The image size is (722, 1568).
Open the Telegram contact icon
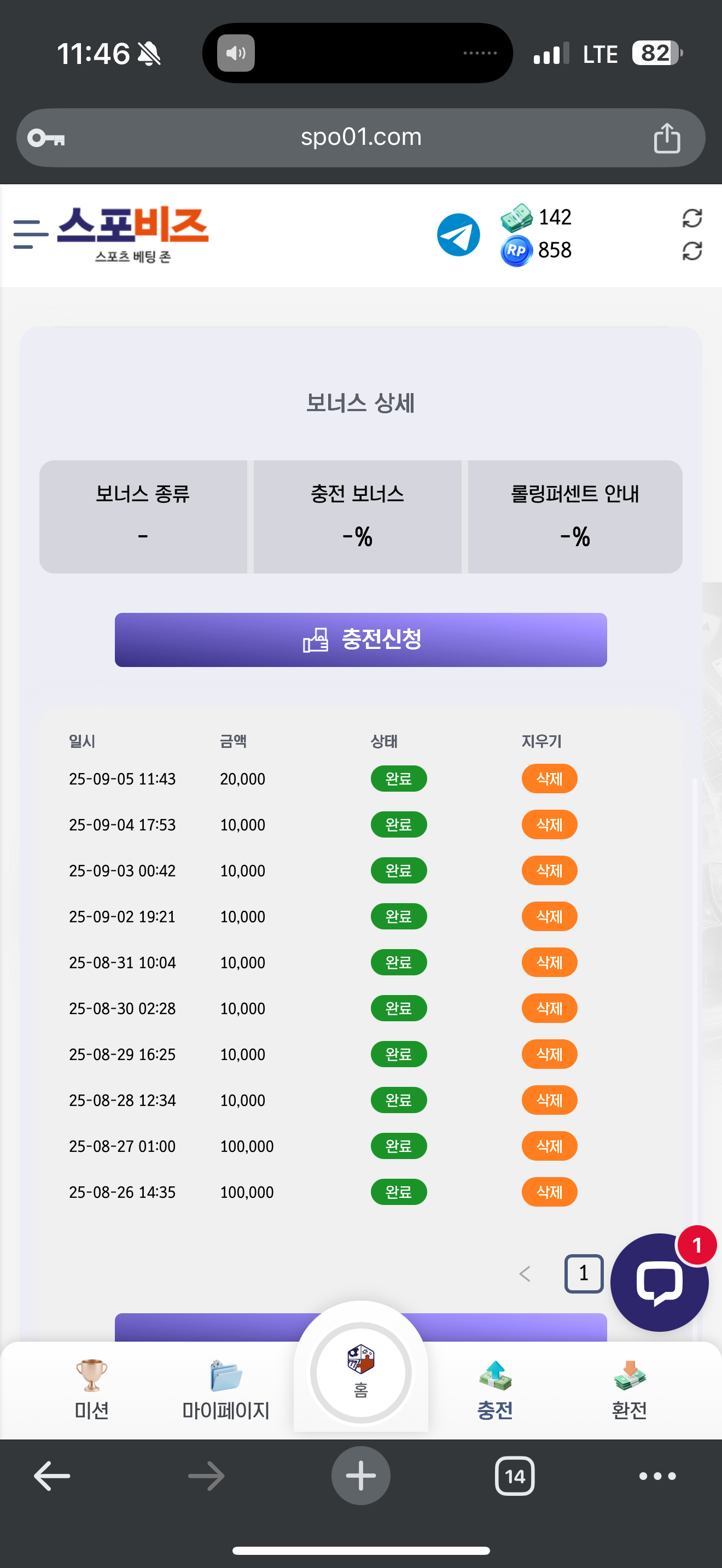point(458,235)
